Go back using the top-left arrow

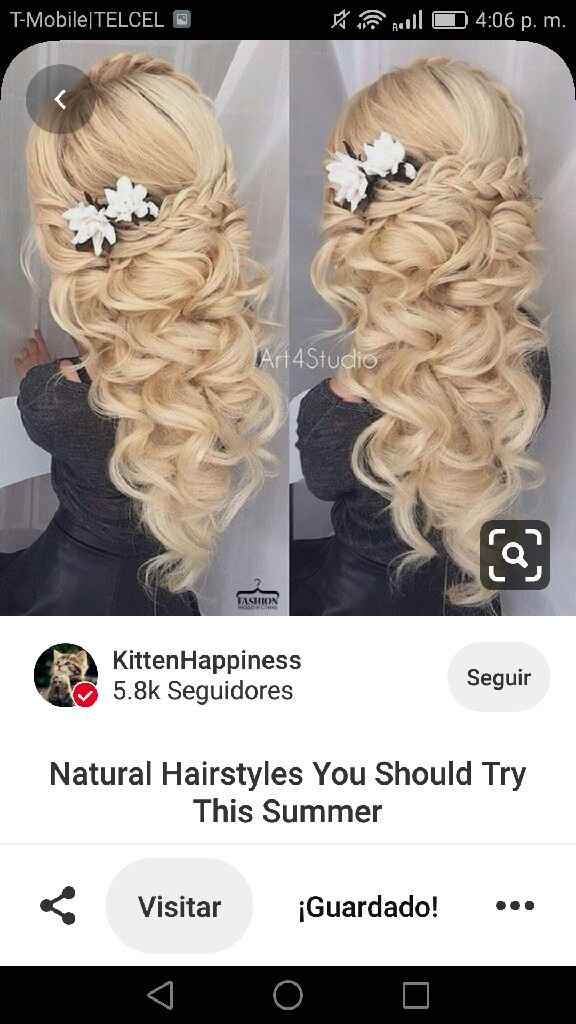[60, 99]
